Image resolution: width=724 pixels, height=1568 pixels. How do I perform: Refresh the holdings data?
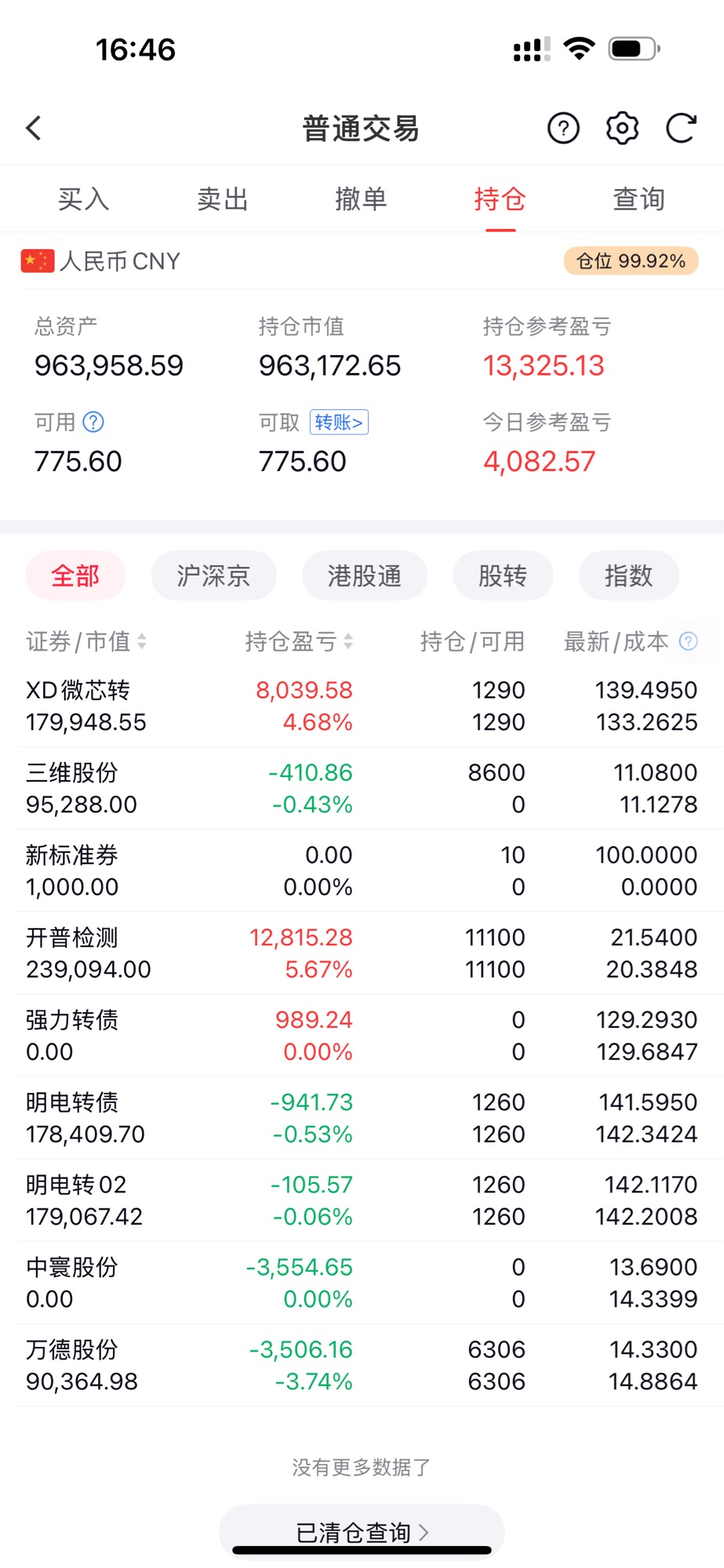click(x=681, y=128)
